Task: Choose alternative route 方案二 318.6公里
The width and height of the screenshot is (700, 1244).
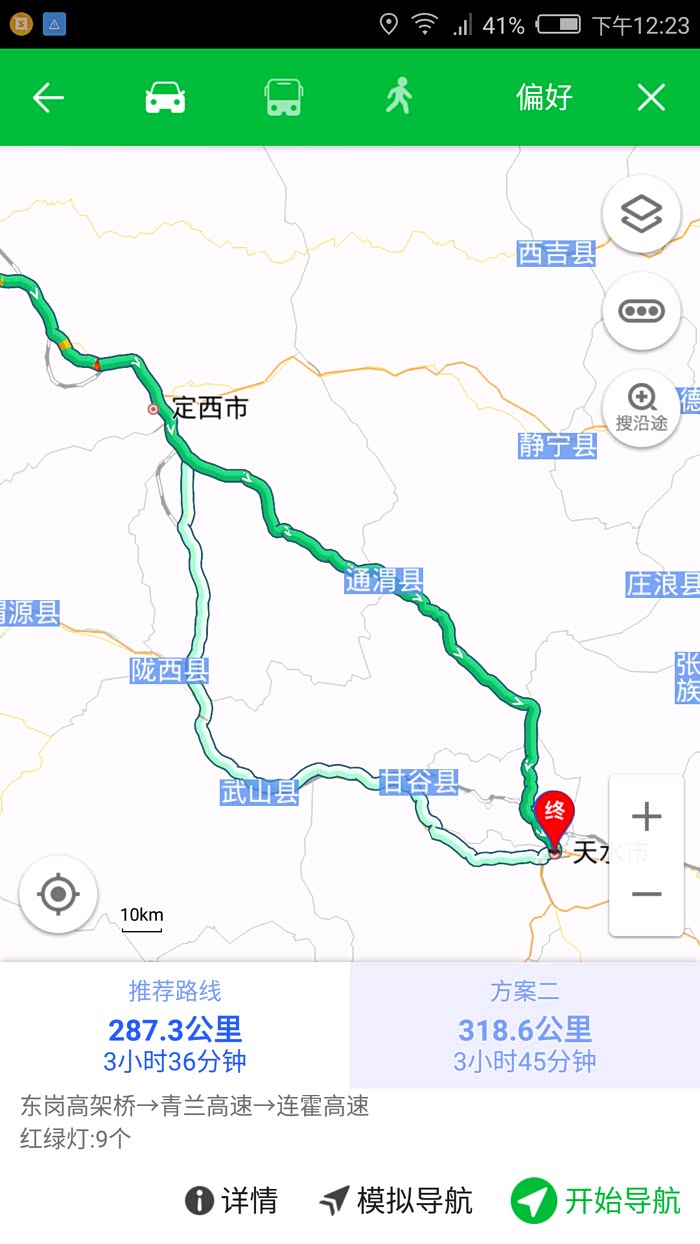Action: [525, 1025]
